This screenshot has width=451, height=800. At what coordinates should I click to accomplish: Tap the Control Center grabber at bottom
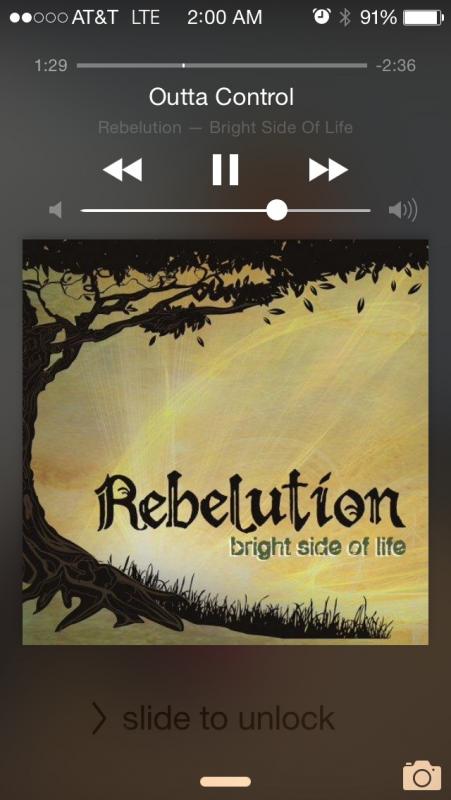(x=226, y=782)
